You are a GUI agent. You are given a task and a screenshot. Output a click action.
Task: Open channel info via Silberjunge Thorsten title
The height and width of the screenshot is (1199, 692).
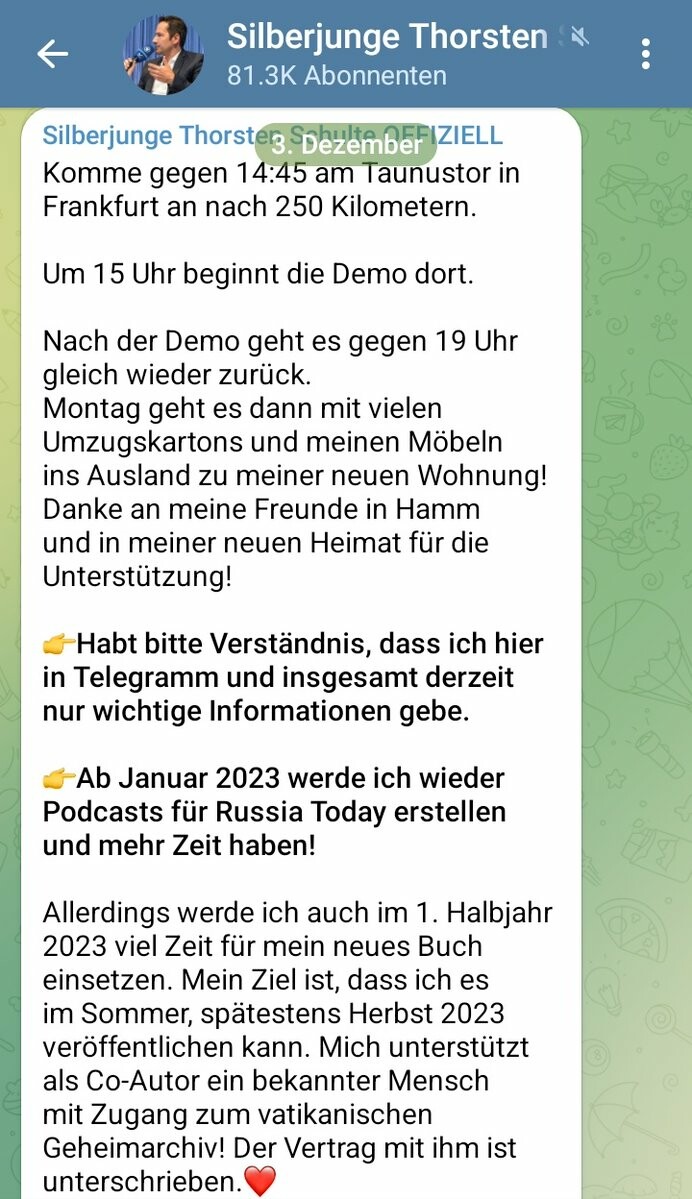(x=387, y=38)
